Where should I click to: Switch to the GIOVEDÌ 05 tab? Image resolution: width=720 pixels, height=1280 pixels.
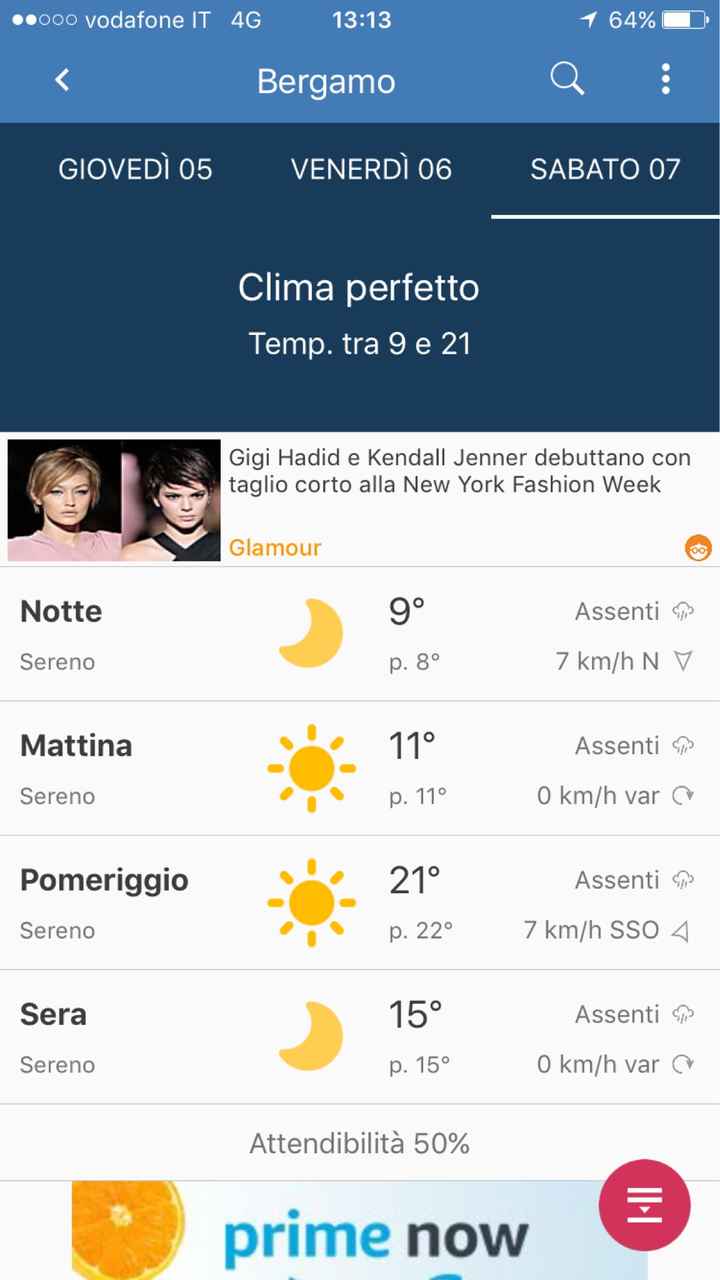(135, 169)
